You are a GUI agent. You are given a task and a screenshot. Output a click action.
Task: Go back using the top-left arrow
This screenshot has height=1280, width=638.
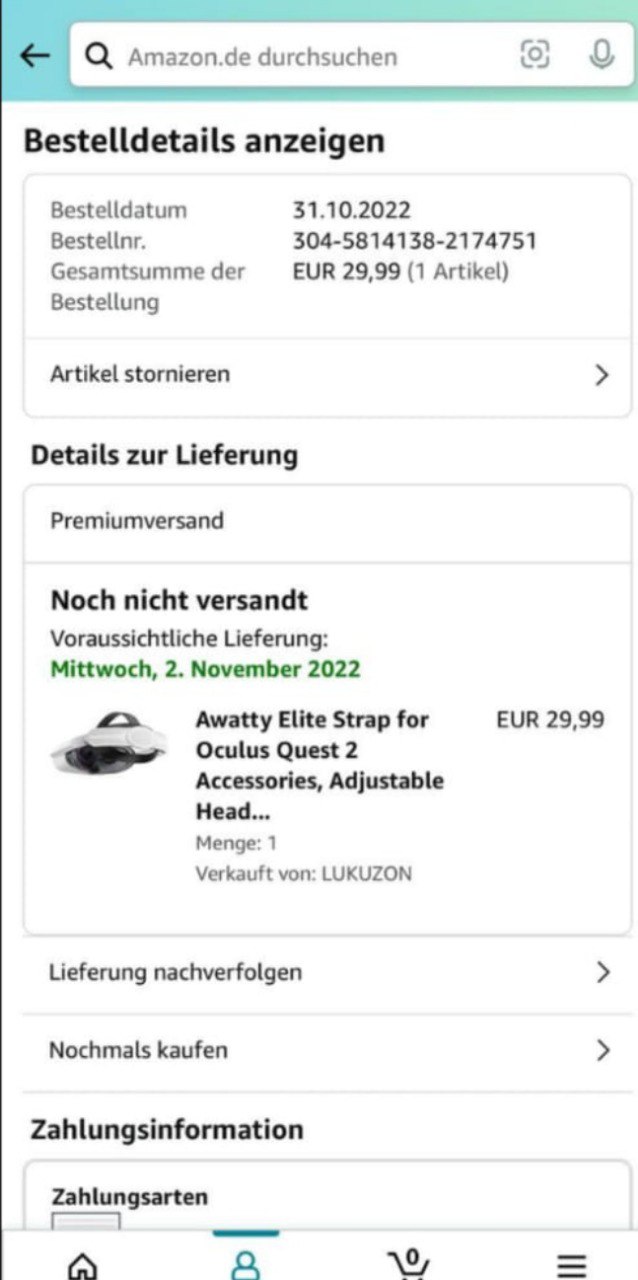tap(35, 55)
